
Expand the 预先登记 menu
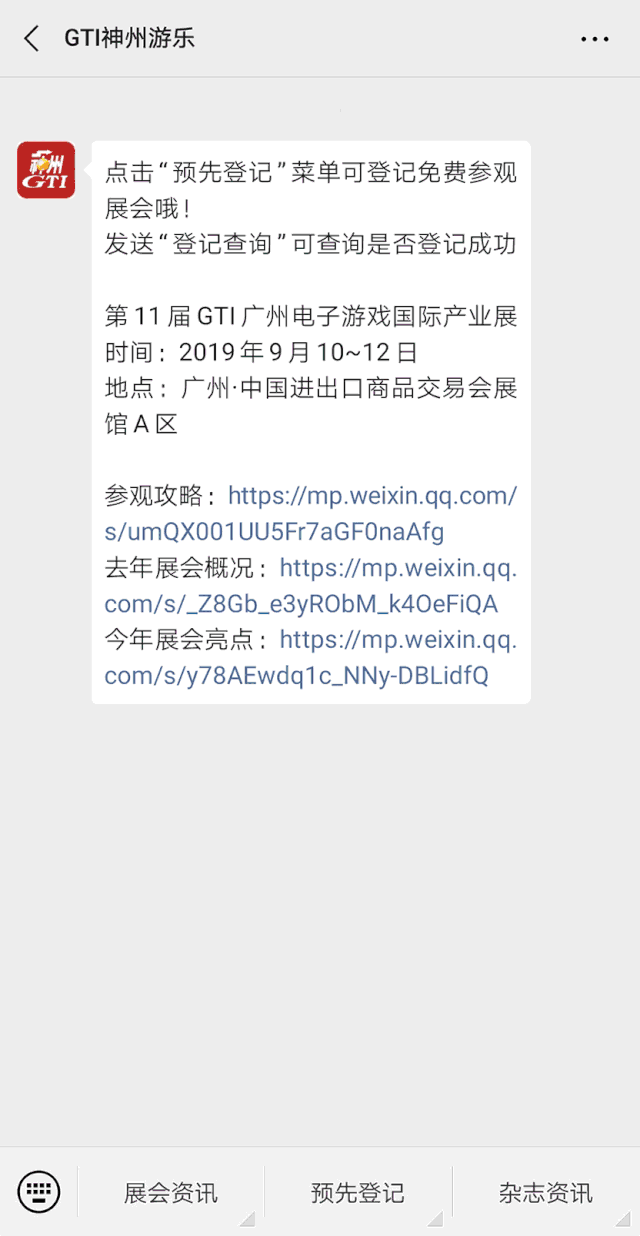[358, 1192]
